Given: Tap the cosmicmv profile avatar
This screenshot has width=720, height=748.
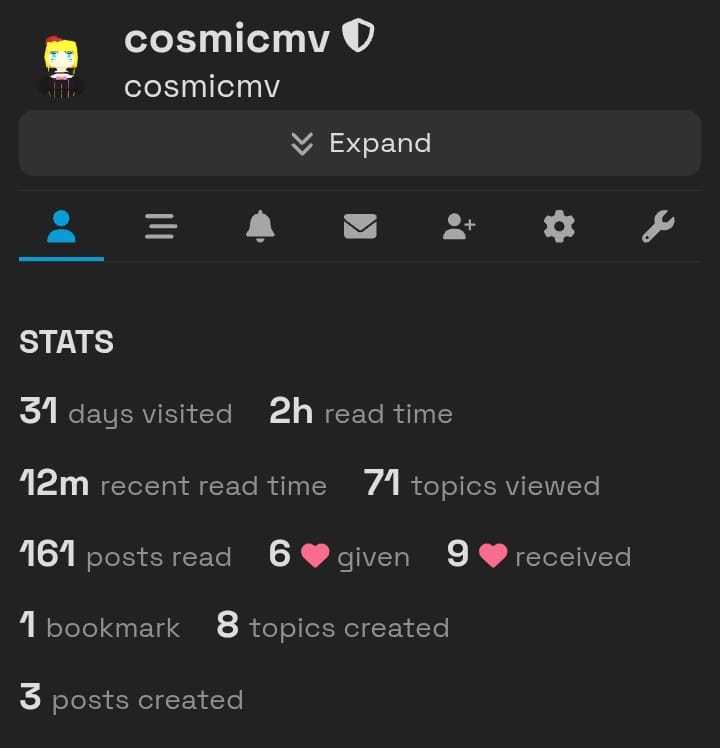Looking at the screenshot, I should tap(61, 65).
